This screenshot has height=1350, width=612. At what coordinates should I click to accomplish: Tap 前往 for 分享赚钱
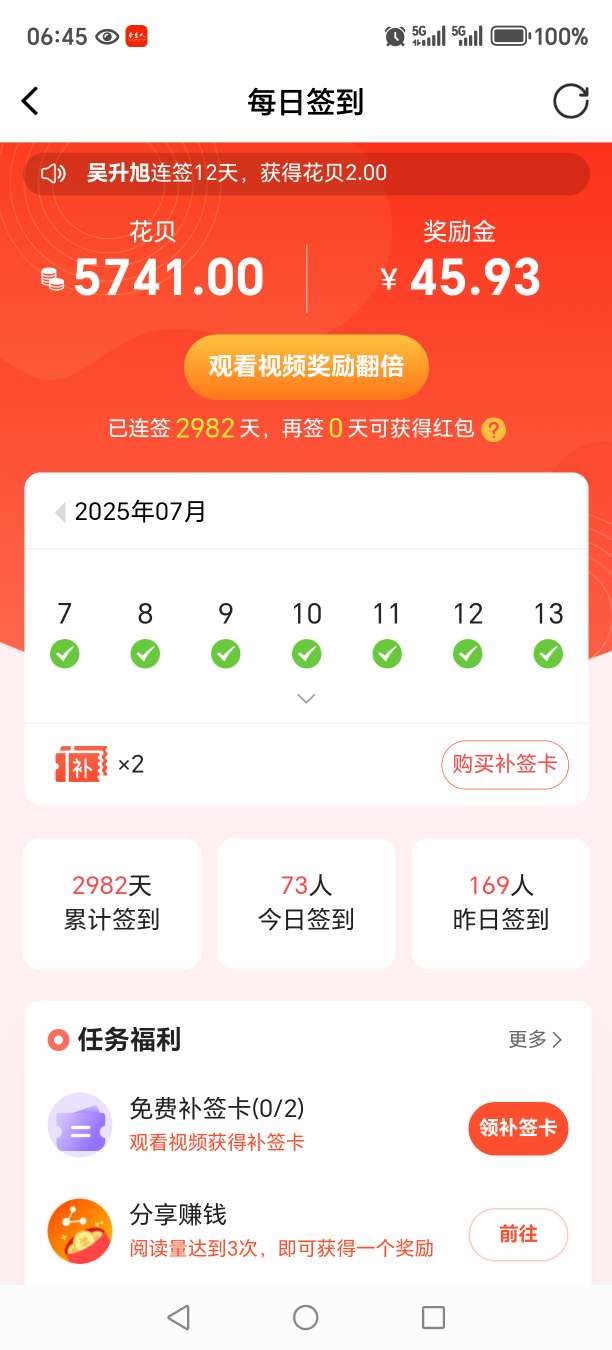[518, 1234]
